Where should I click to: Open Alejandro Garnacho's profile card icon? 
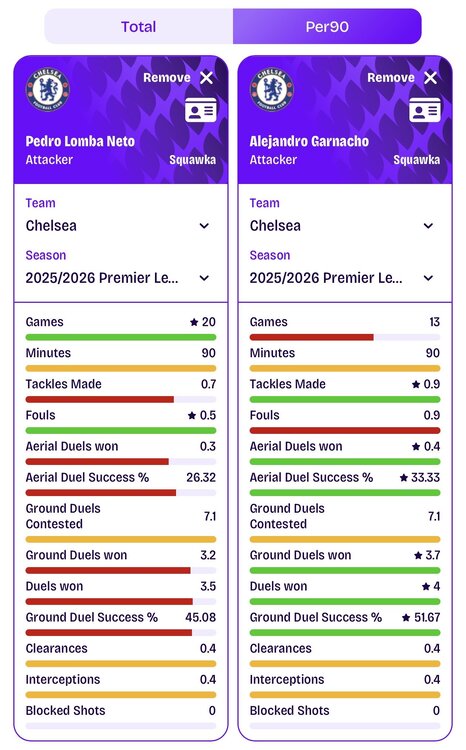[x=425, y=110]
